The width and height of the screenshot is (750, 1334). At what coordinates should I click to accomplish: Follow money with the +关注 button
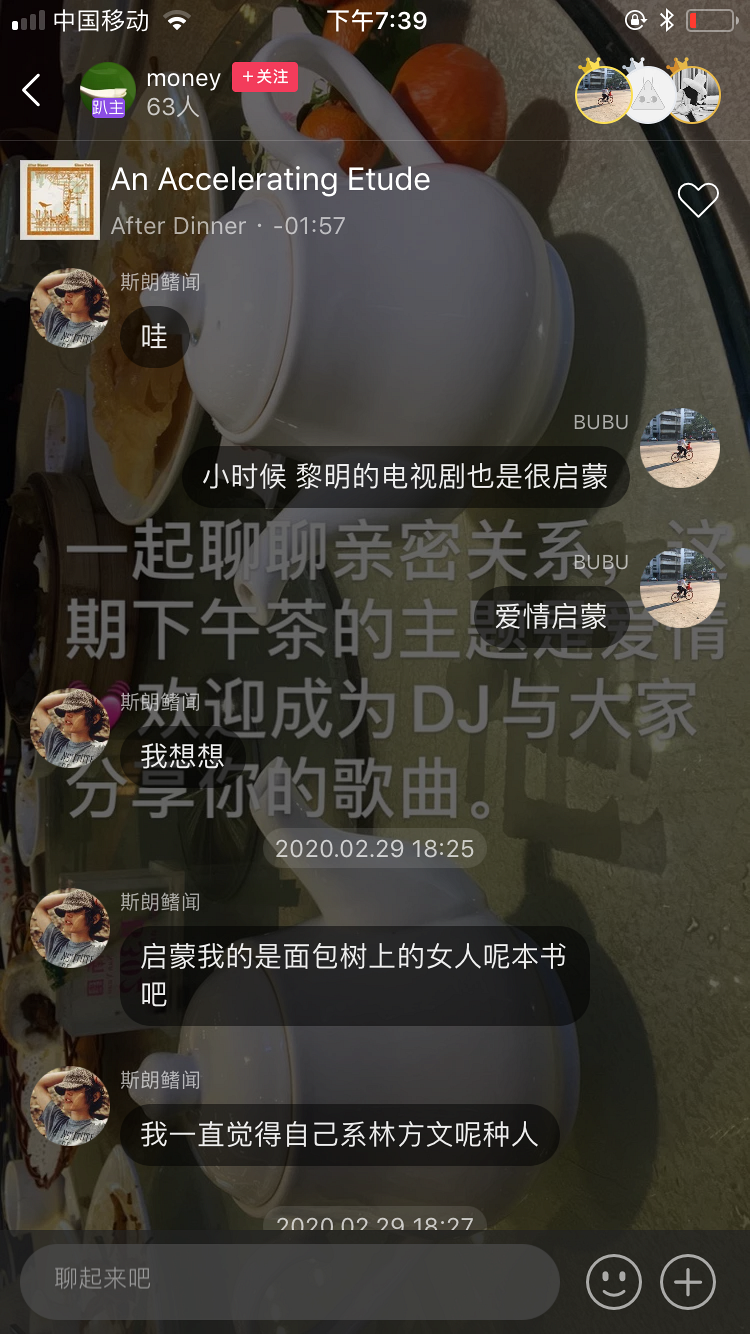coord(265,77)
